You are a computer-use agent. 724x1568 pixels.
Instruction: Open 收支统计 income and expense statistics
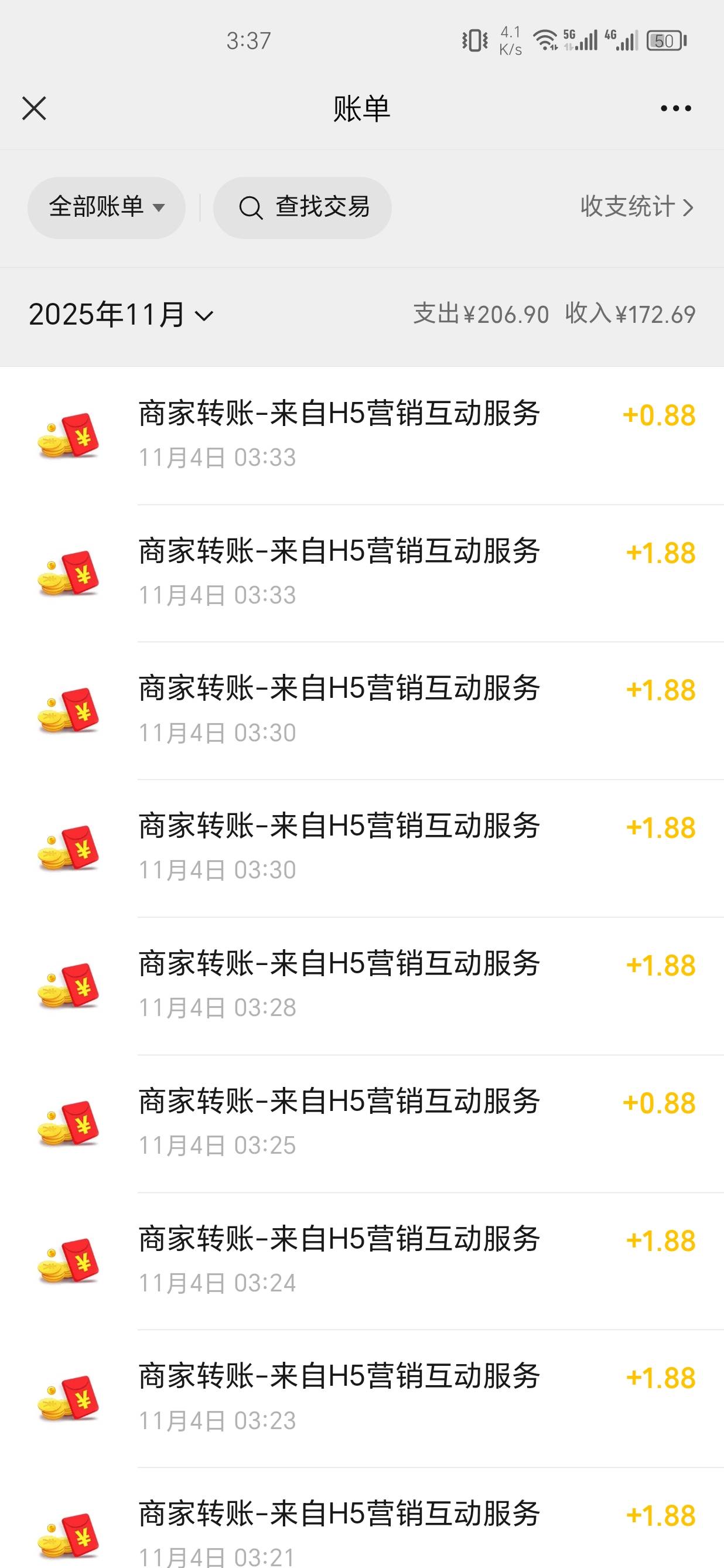pos(636,207)
